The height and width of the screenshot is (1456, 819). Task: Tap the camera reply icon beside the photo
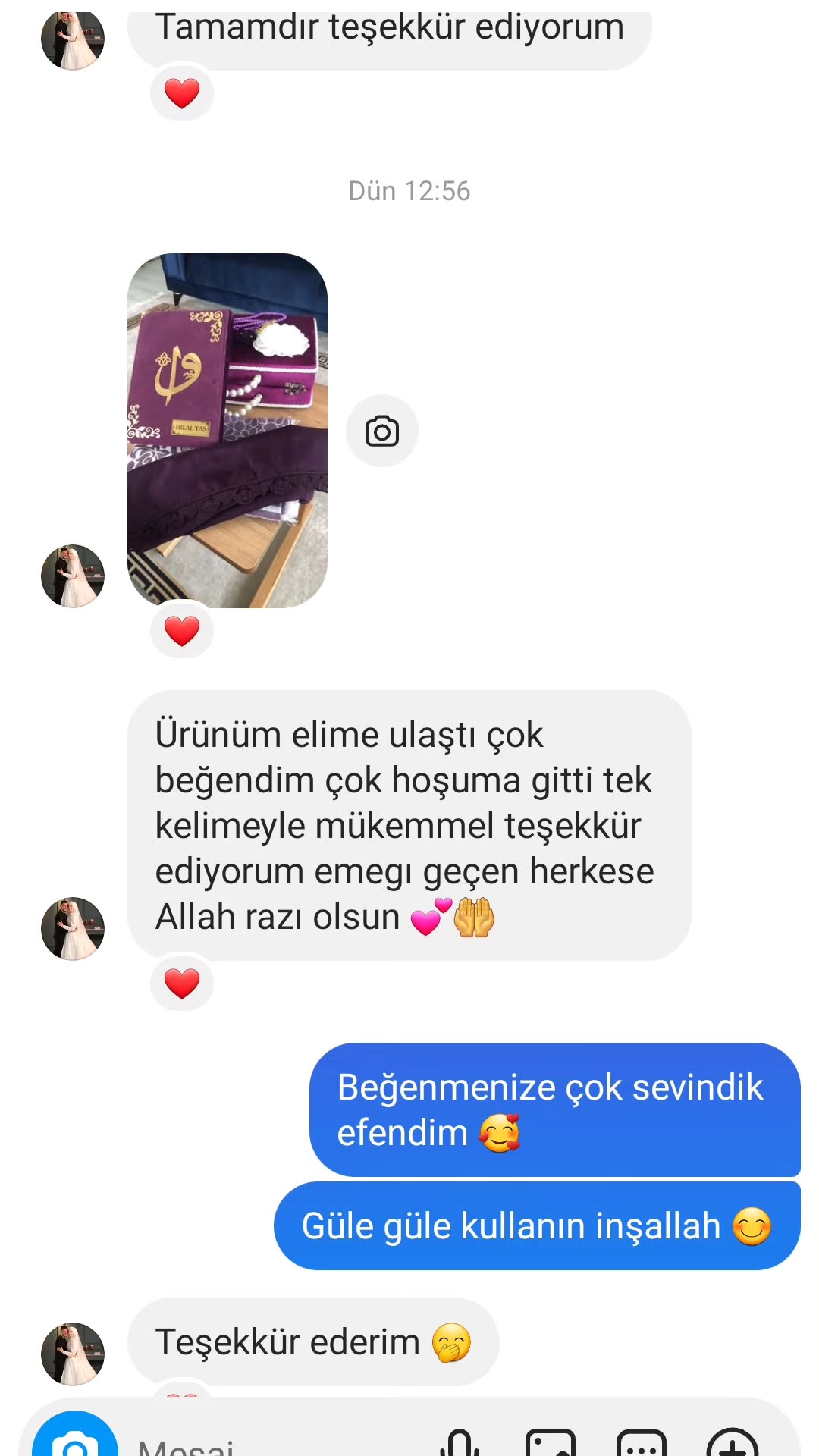(x=381, y=431)
